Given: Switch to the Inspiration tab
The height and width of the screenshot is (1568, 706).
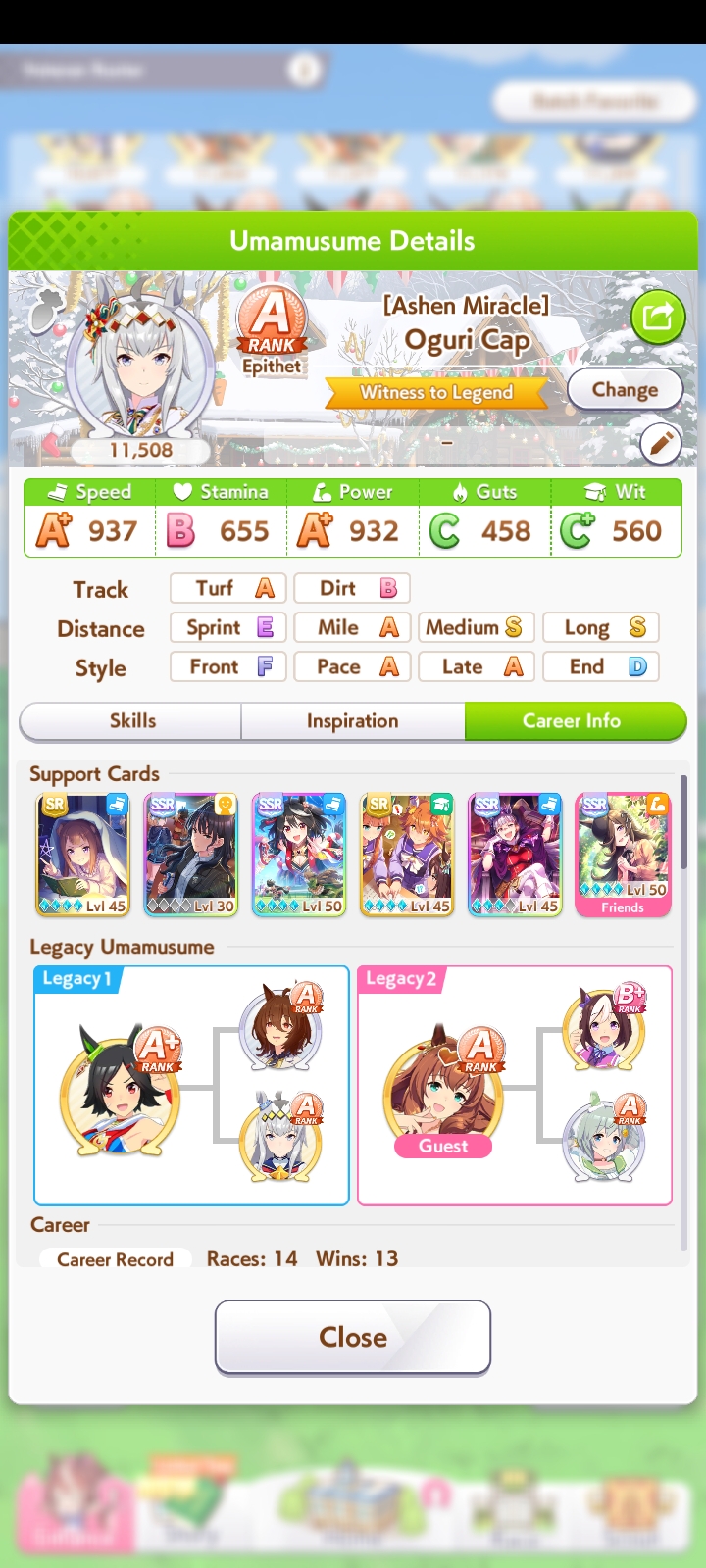Looking at the screenshot, I should point(352,721).
